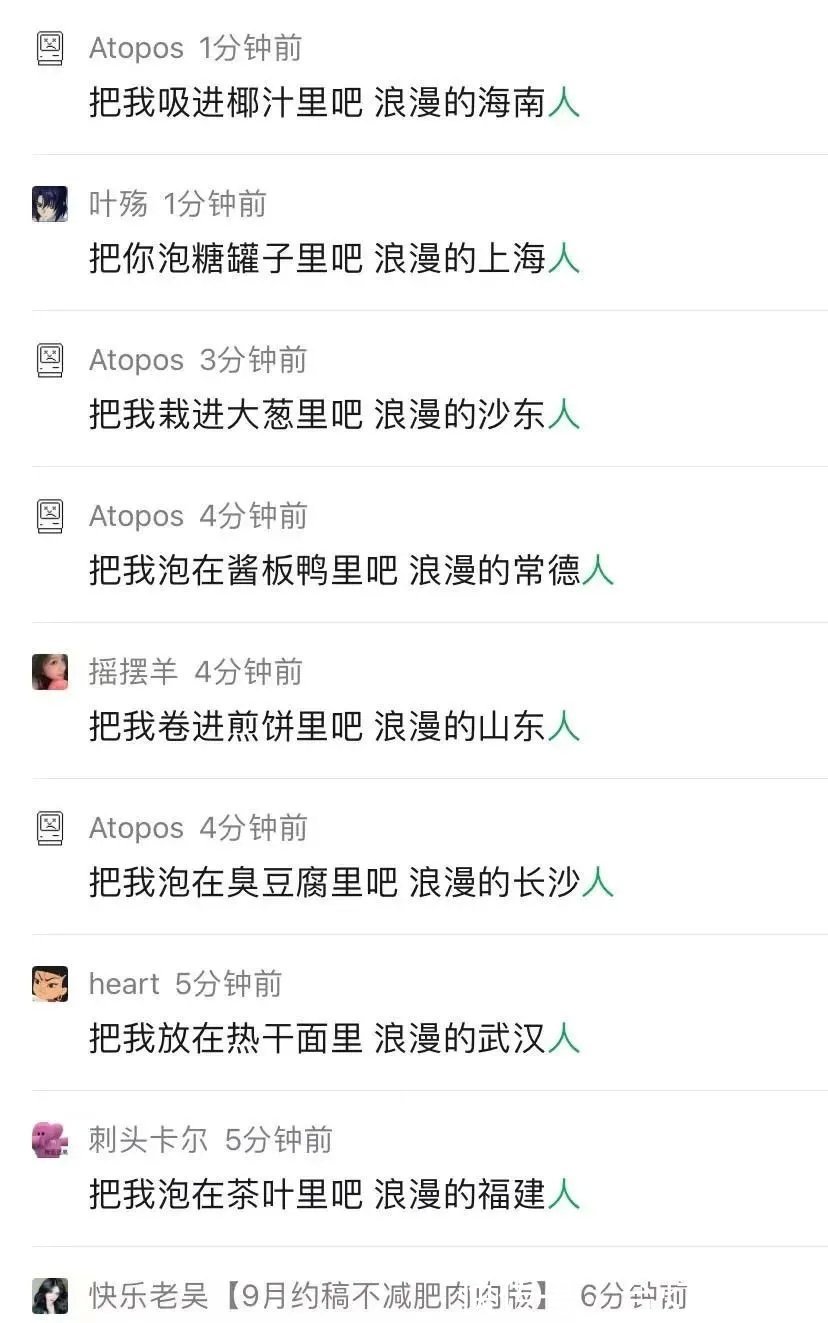Click the 1分钟前 timestamp next to Atopos
The width and height of the screenshot is (828, 1323).
point(250,47)
